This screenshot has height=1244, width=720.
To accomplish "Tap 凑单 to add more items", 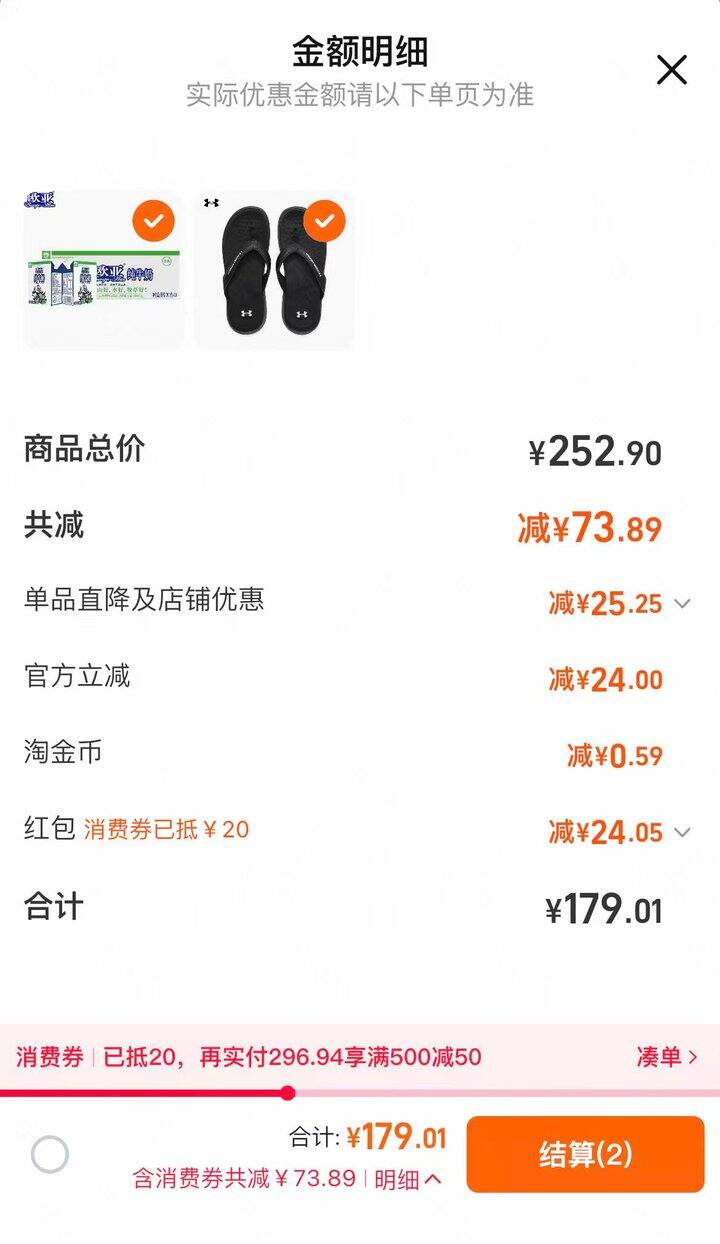I will click(x=666, y=1057).
